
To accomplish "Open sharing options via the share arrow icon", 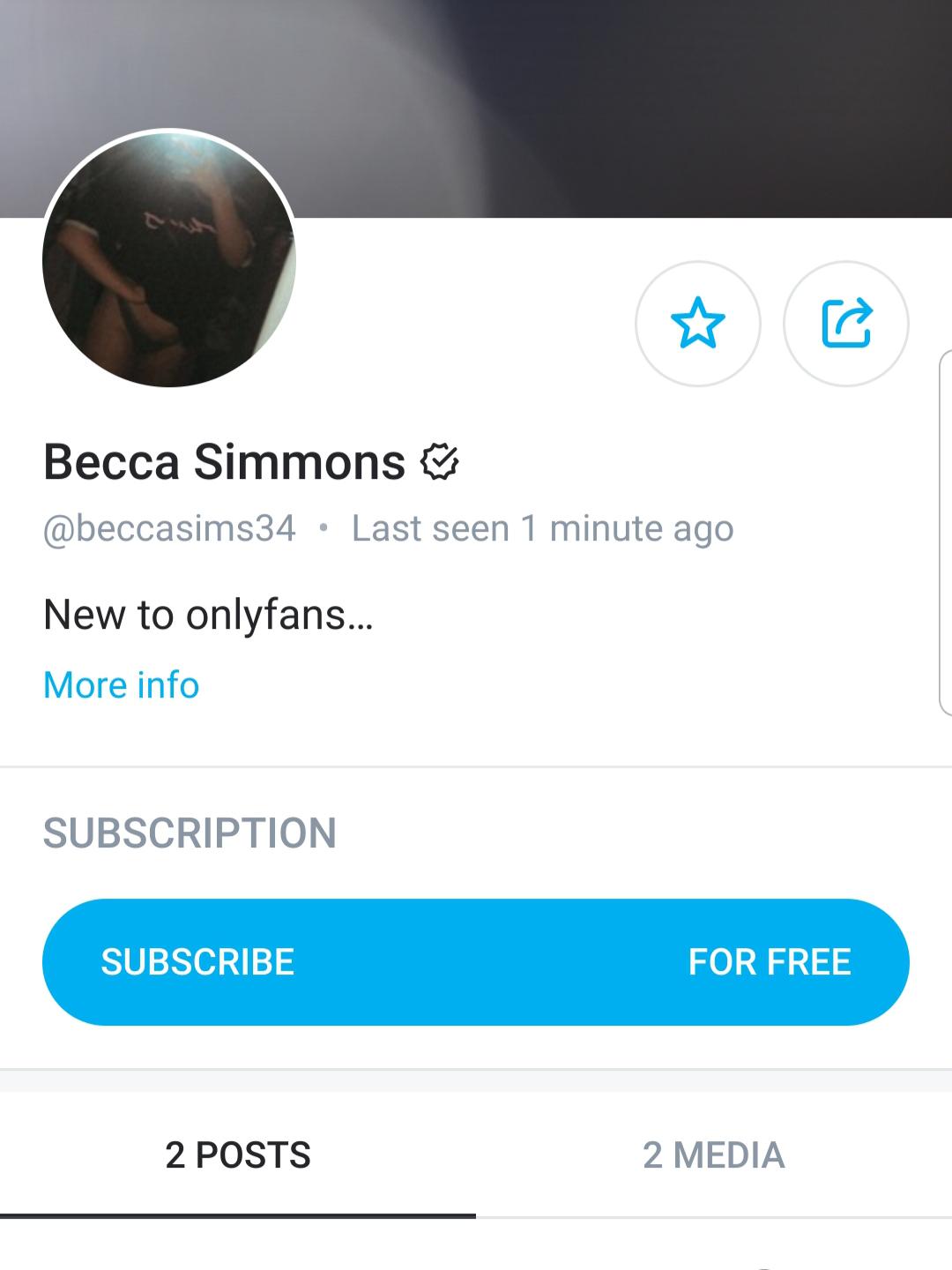I will 848,324.
